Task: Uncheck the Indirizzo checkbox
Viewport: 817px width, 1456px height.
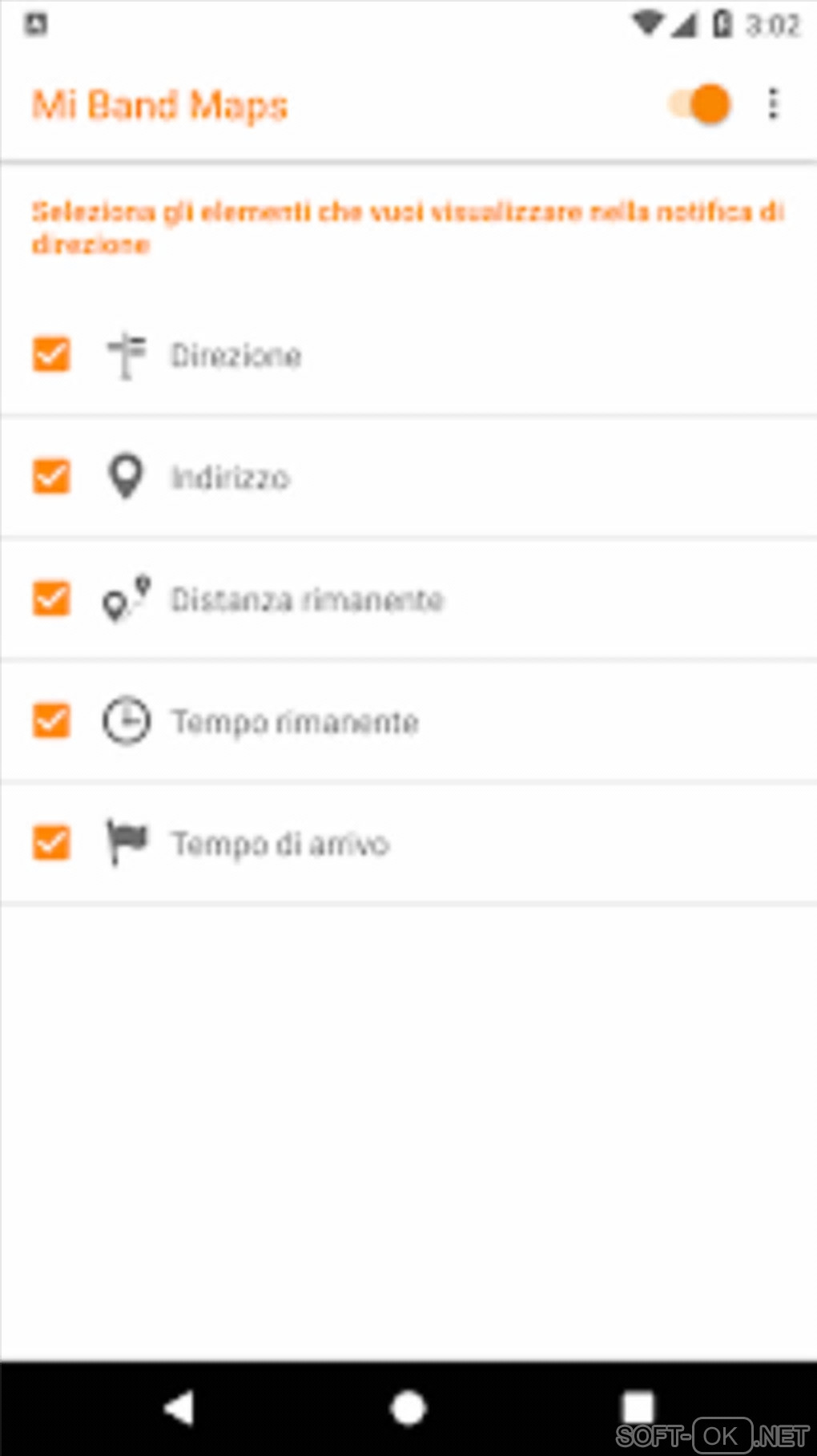Action: (51, 476)
